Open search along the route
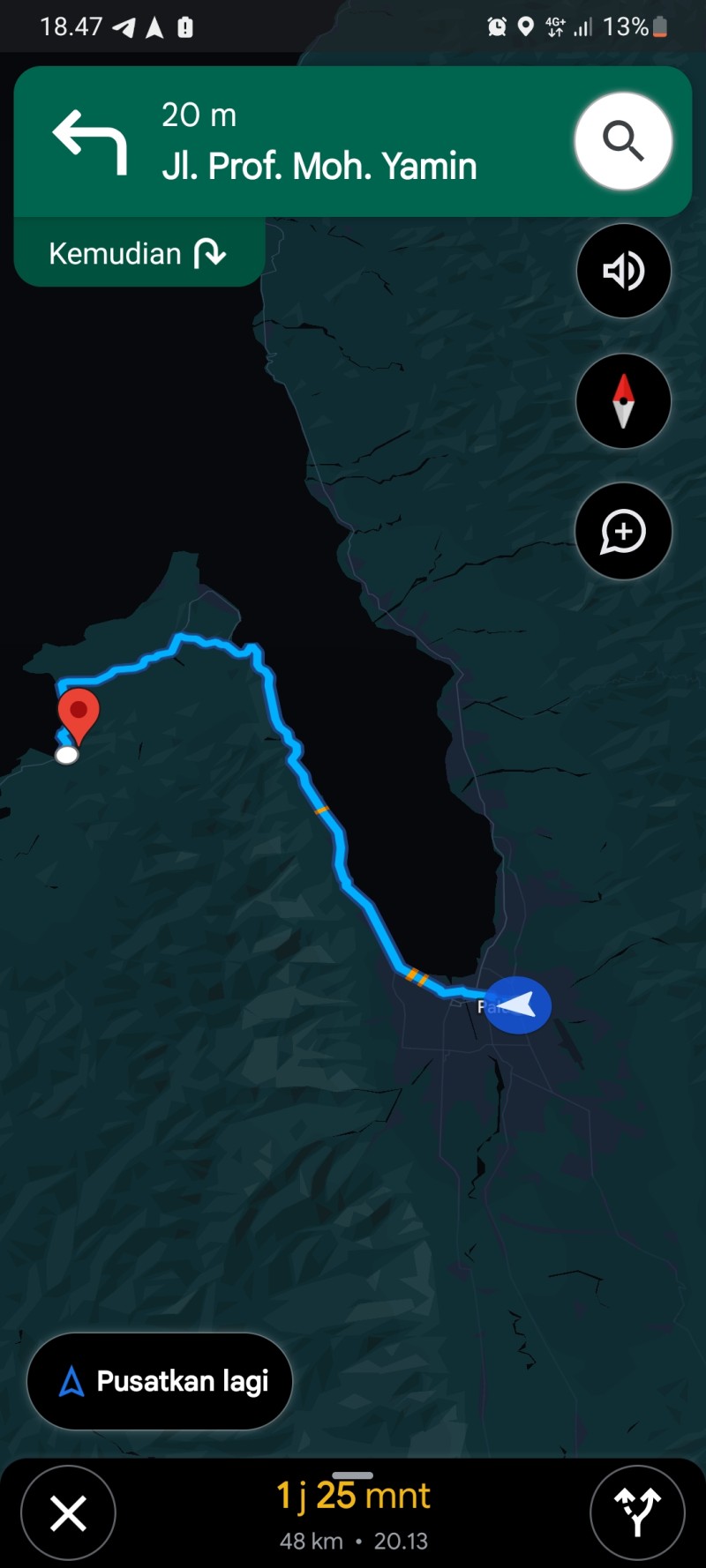Viewport: 706px width, 1568px height. (623, 141)
